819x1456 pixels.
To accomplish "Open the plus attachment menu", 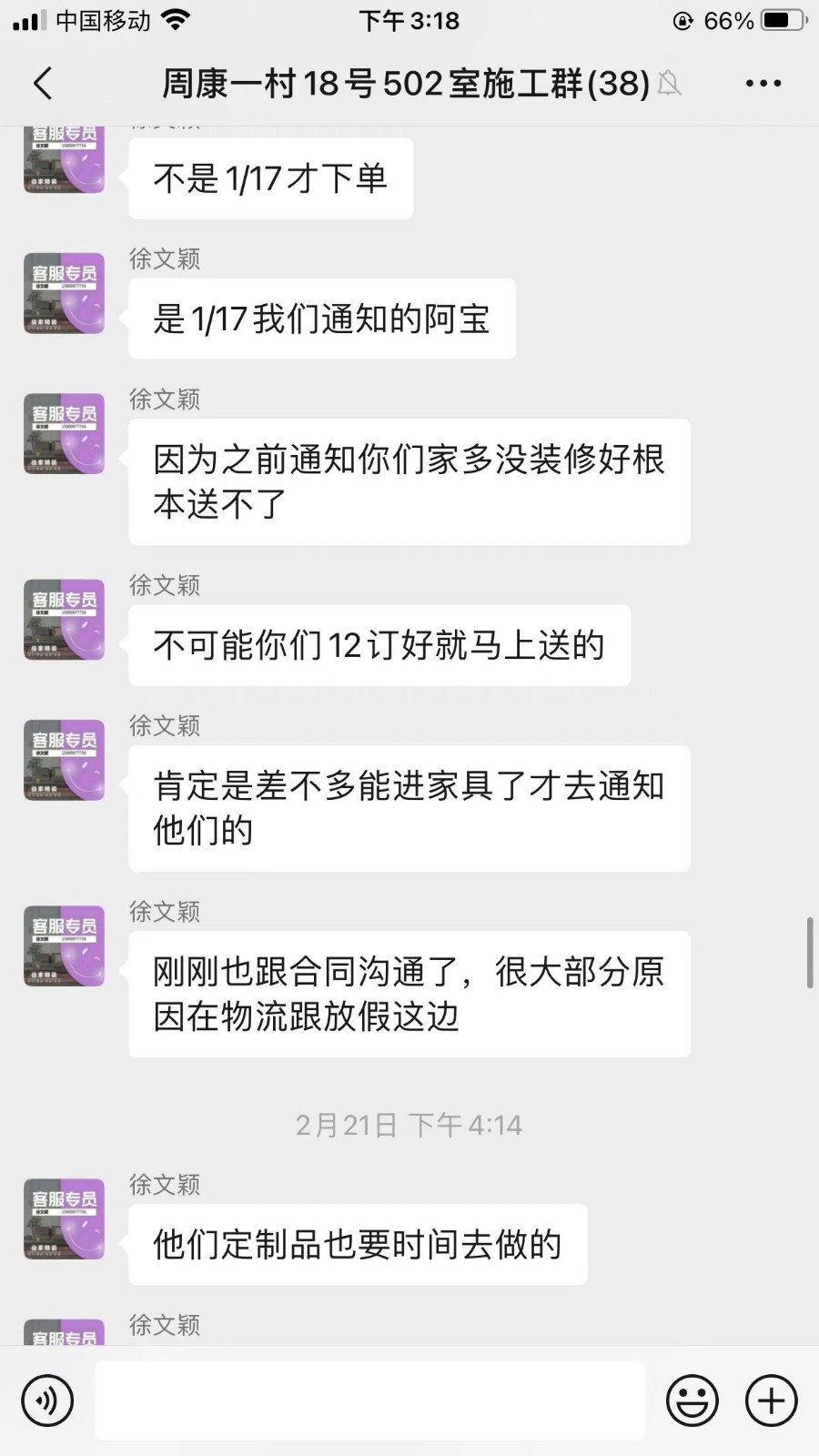I will pos(772,1400).
